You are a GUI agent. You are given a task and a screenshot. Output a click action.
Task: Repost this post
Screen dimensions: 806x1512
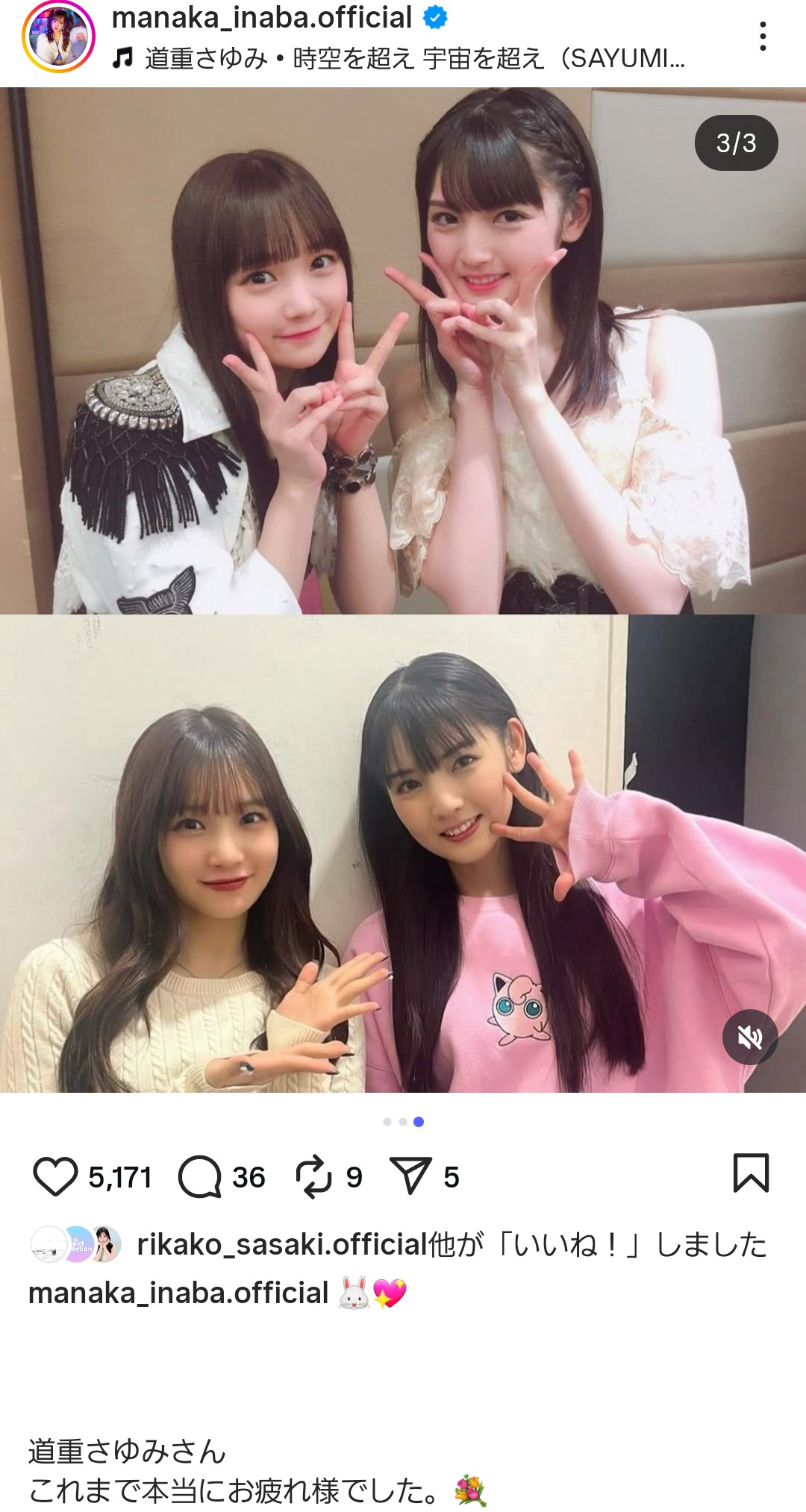[313, 1176]
